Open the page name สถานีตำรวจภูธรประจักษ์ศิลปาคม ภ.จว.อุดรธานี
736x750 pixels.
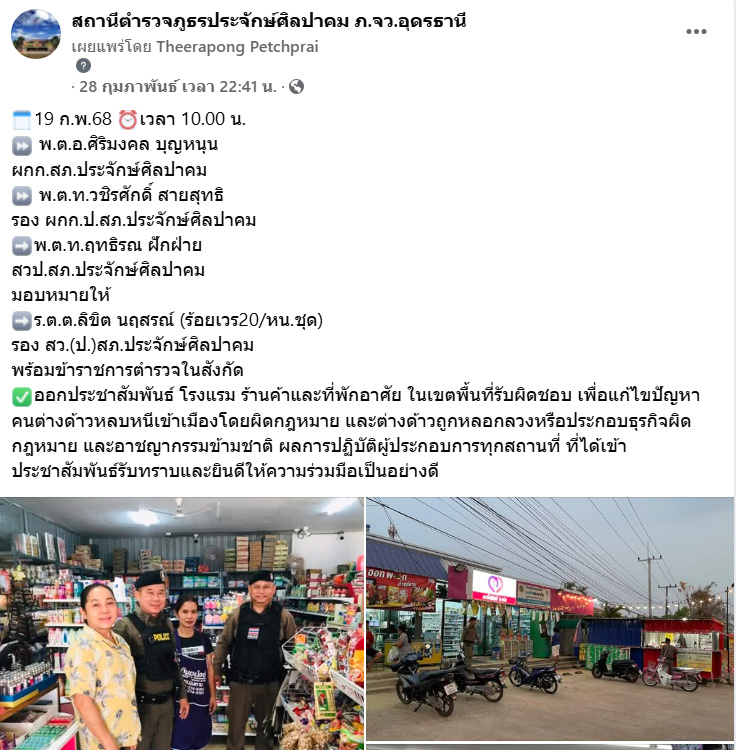point(270,21)
